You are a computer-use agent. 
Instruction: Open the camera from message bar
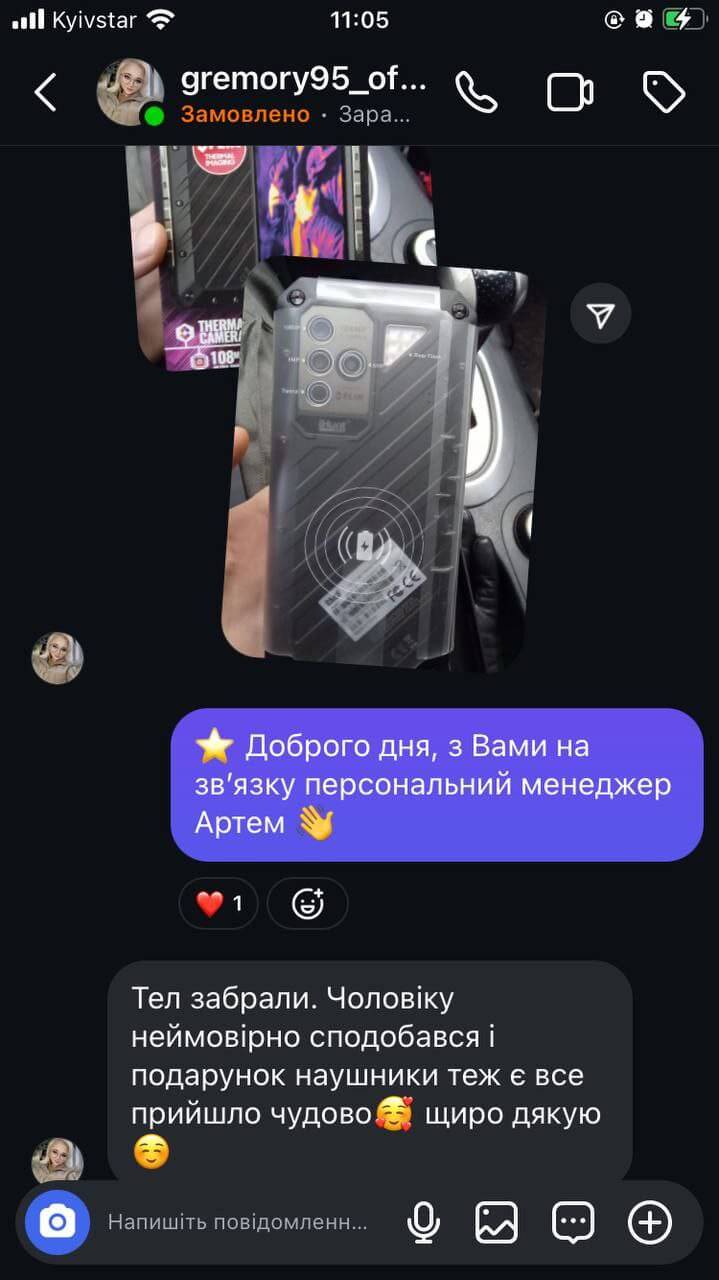(58, 1222)
